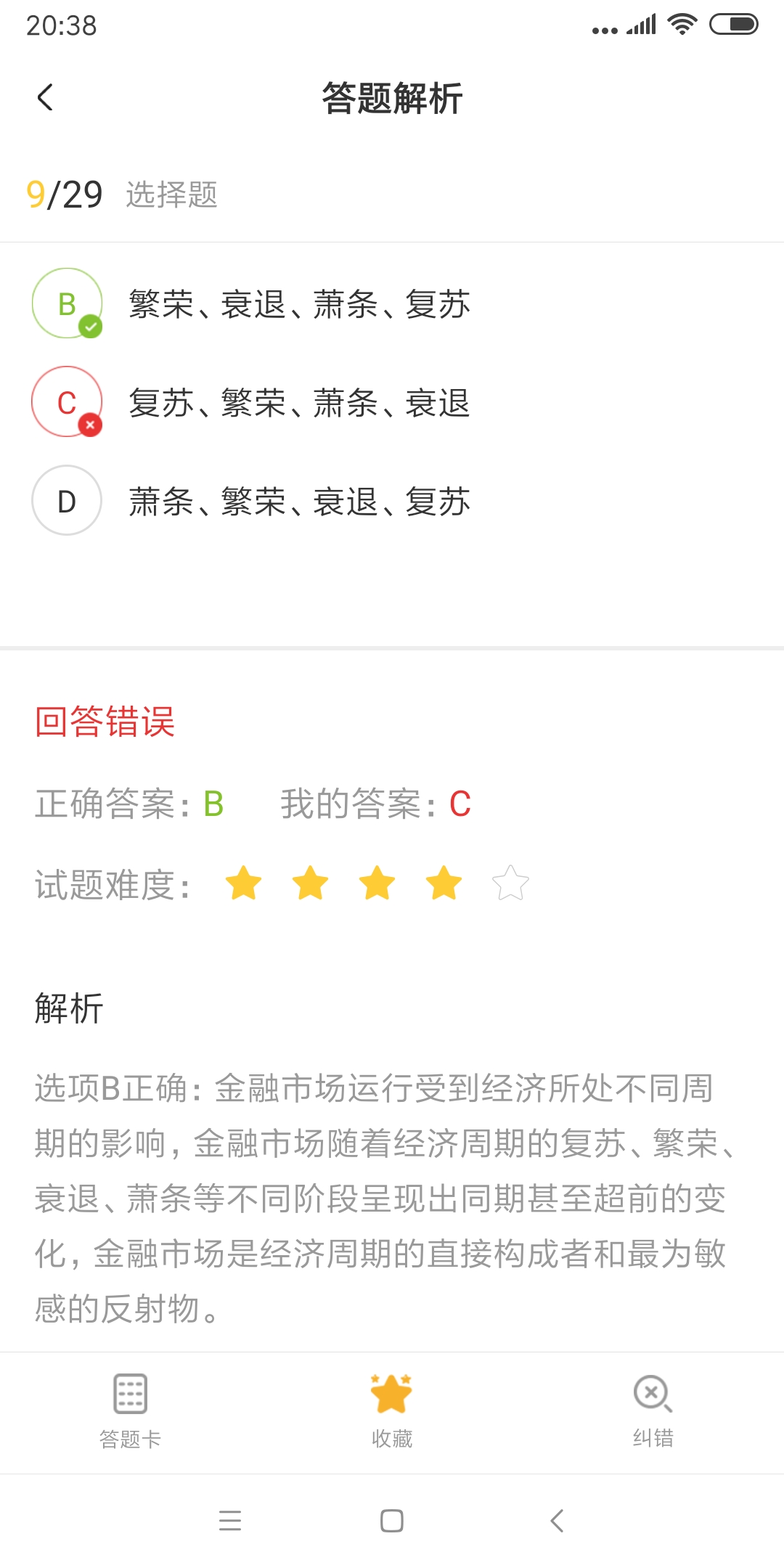
Task: Go back from the 答题解析 page
Action: pos(45,97)
